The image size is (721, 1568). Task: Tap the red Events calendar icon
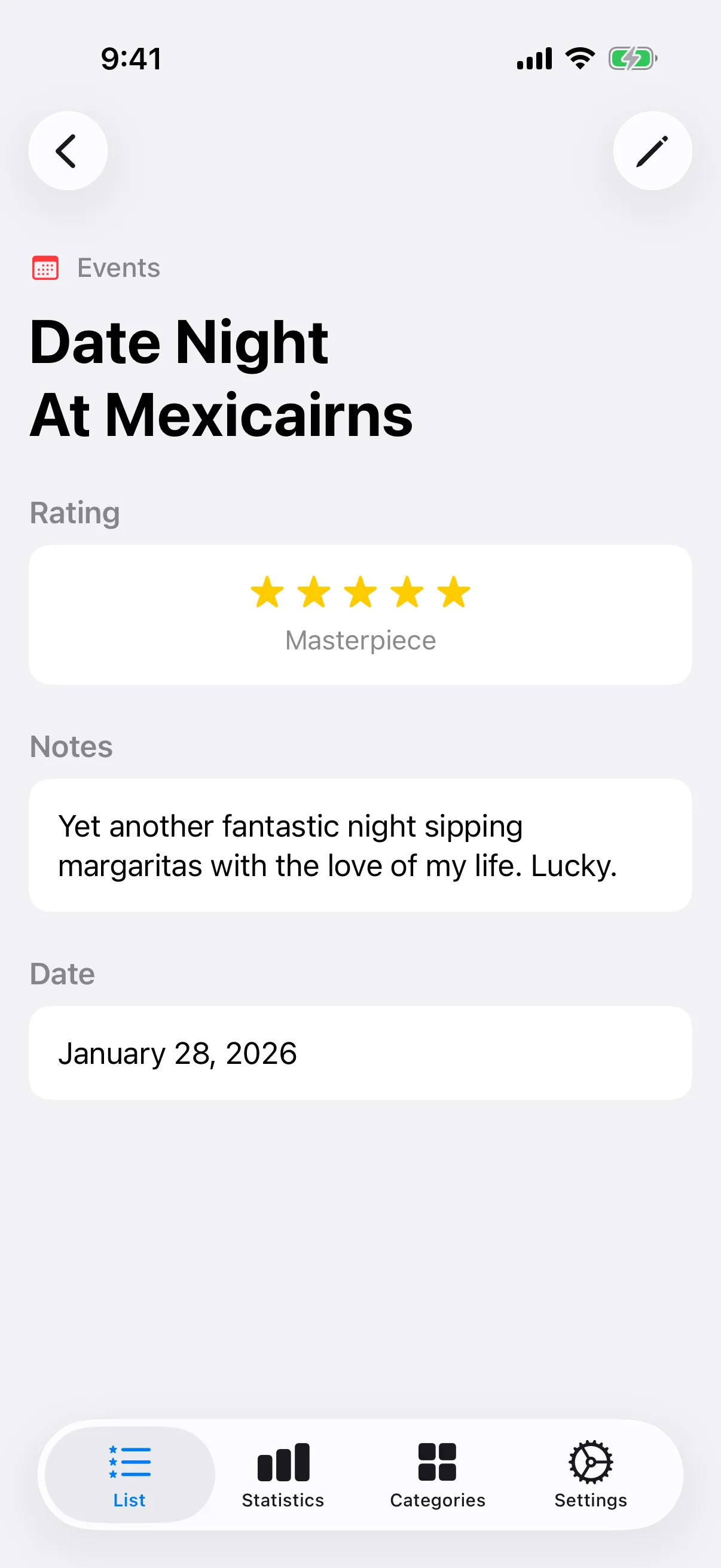[x=45, y=267]
